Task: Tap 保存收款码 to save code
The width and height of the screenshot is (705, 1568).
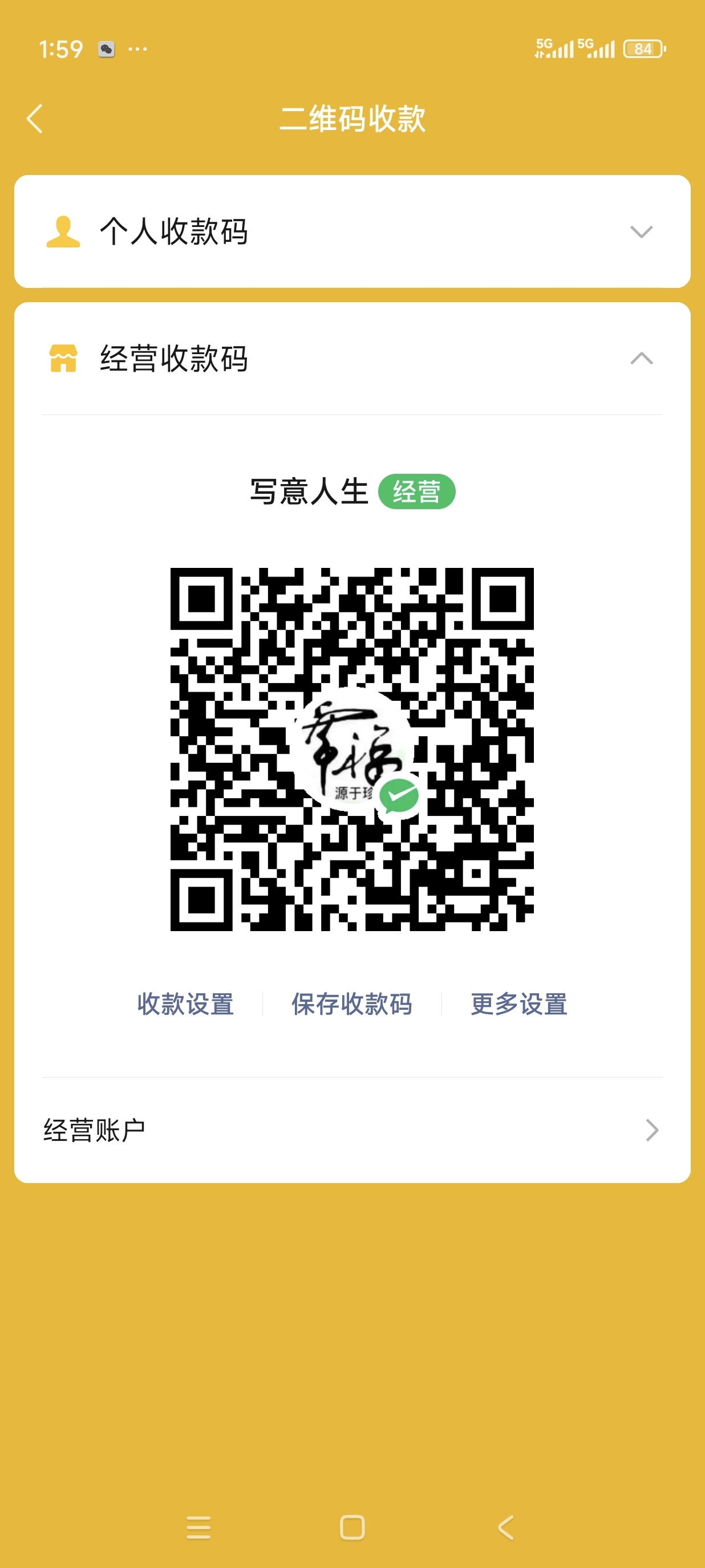Action: pyautogui.click(x=352, y=1004)
